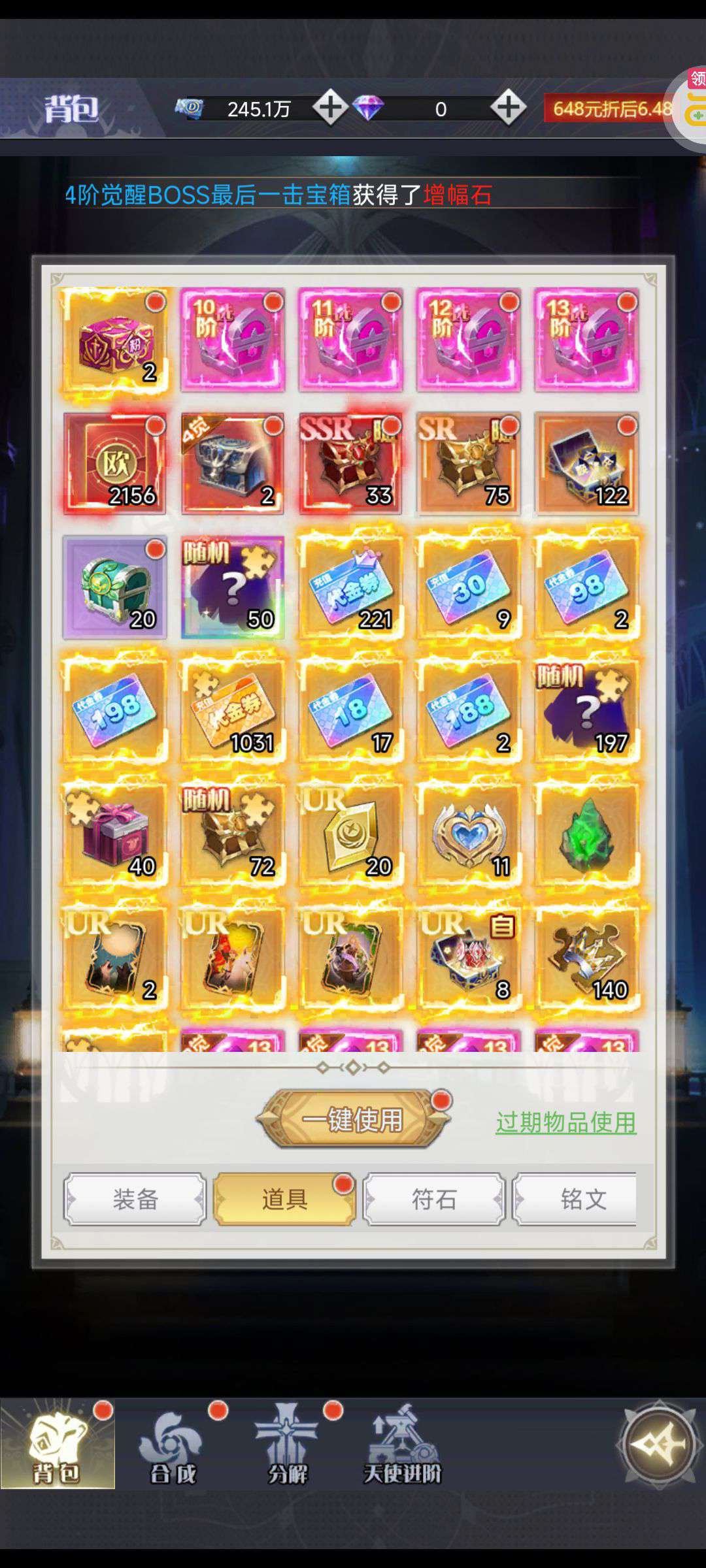Open 分解 in the bottom navigation

click(x=287, y=1446)
